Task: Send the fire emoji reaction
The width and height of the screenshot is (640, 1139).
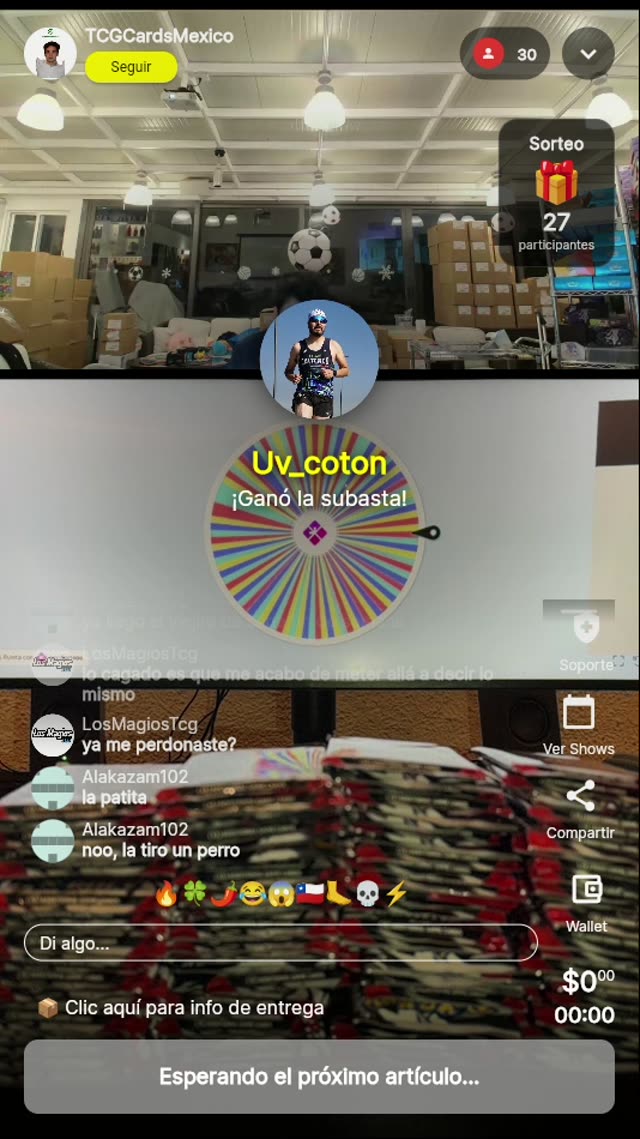Action: click(x=166, y=894)
